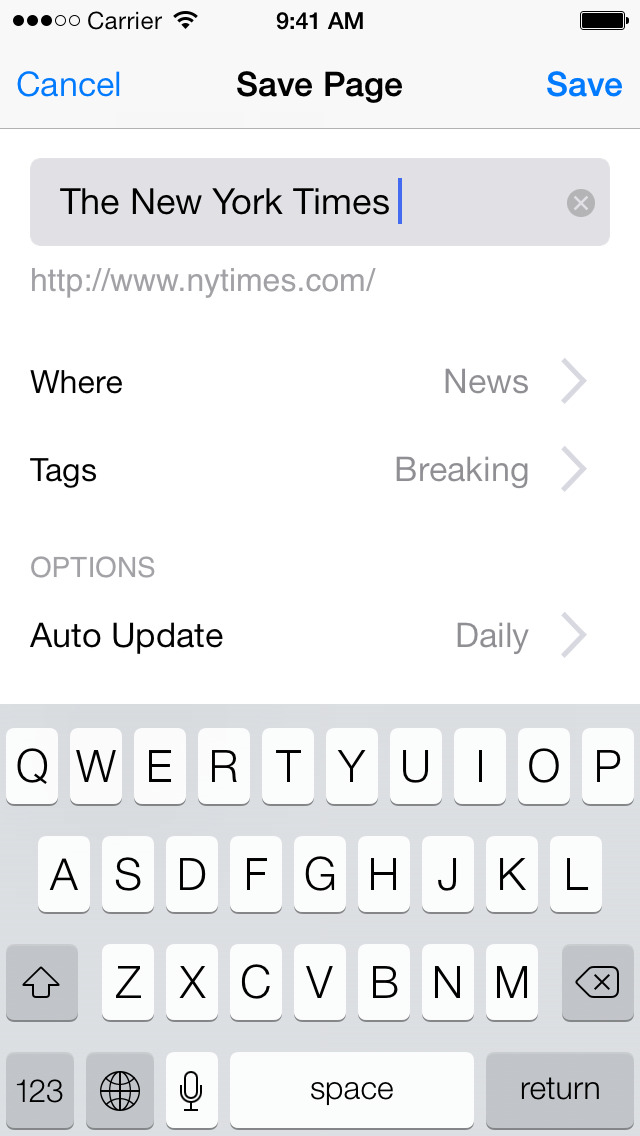Viewport: 640px width, 1136px height.
Task: Open the Tags row showing Breaking
Action: point(320,470)
